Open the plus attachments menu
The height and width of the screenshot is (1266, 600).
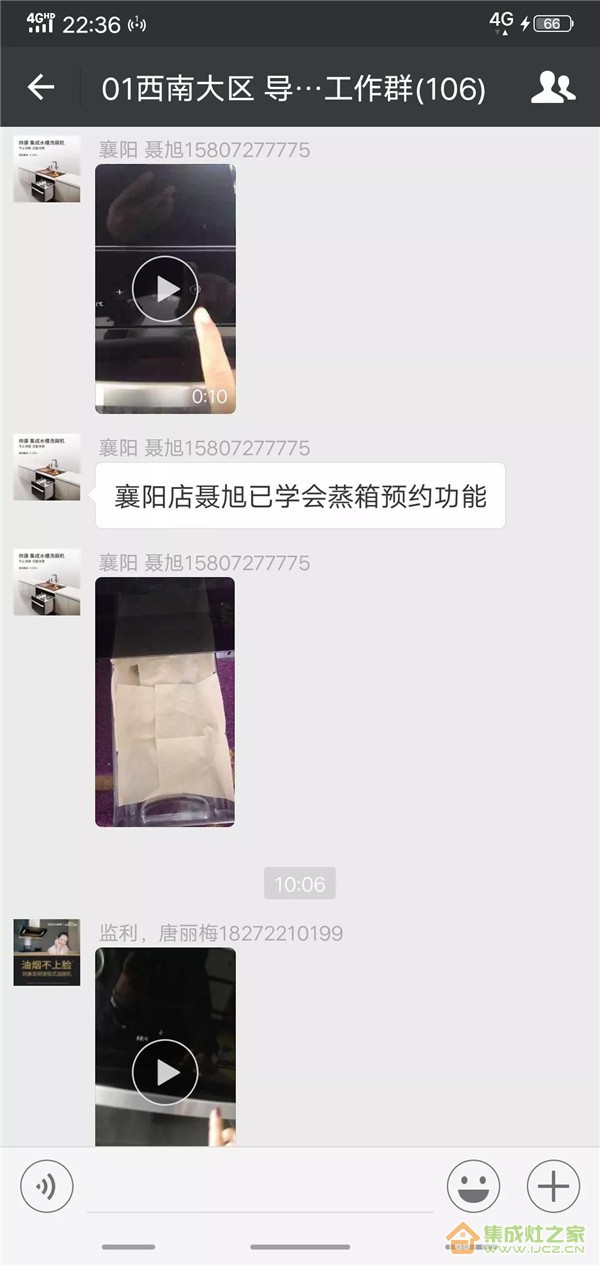(553, 1187)
